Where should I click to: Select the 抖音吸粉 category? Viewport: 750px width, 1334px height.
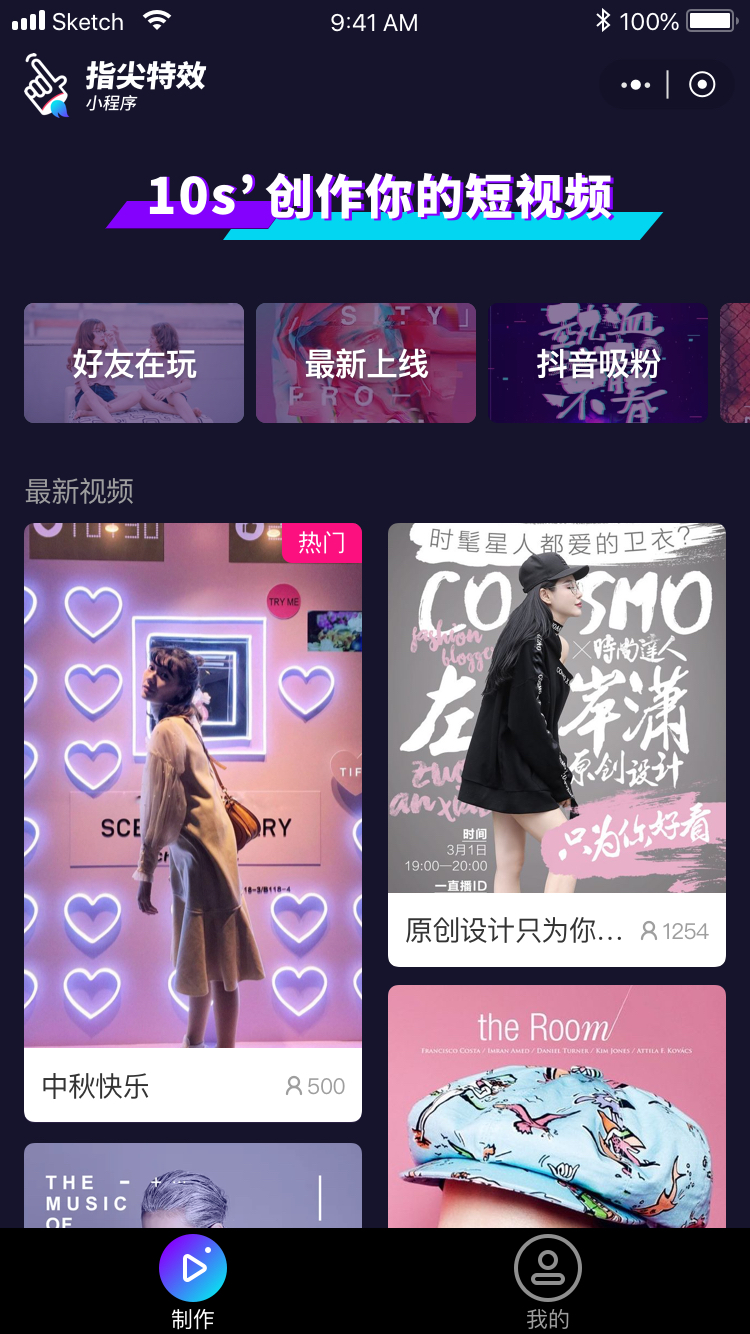click(598, 363)
